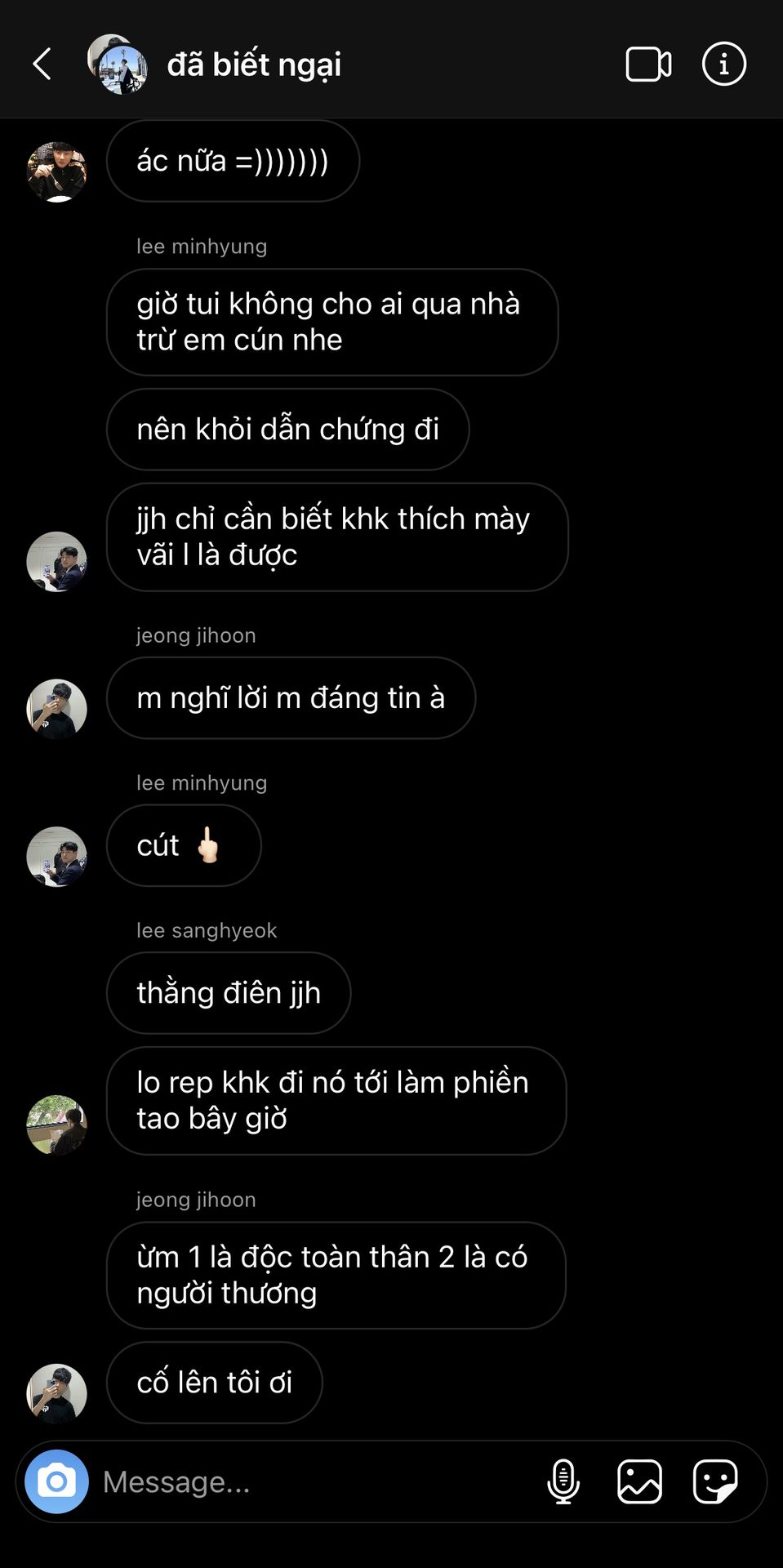
Task: Open the sticker picker
Action: click(715, 1481)
